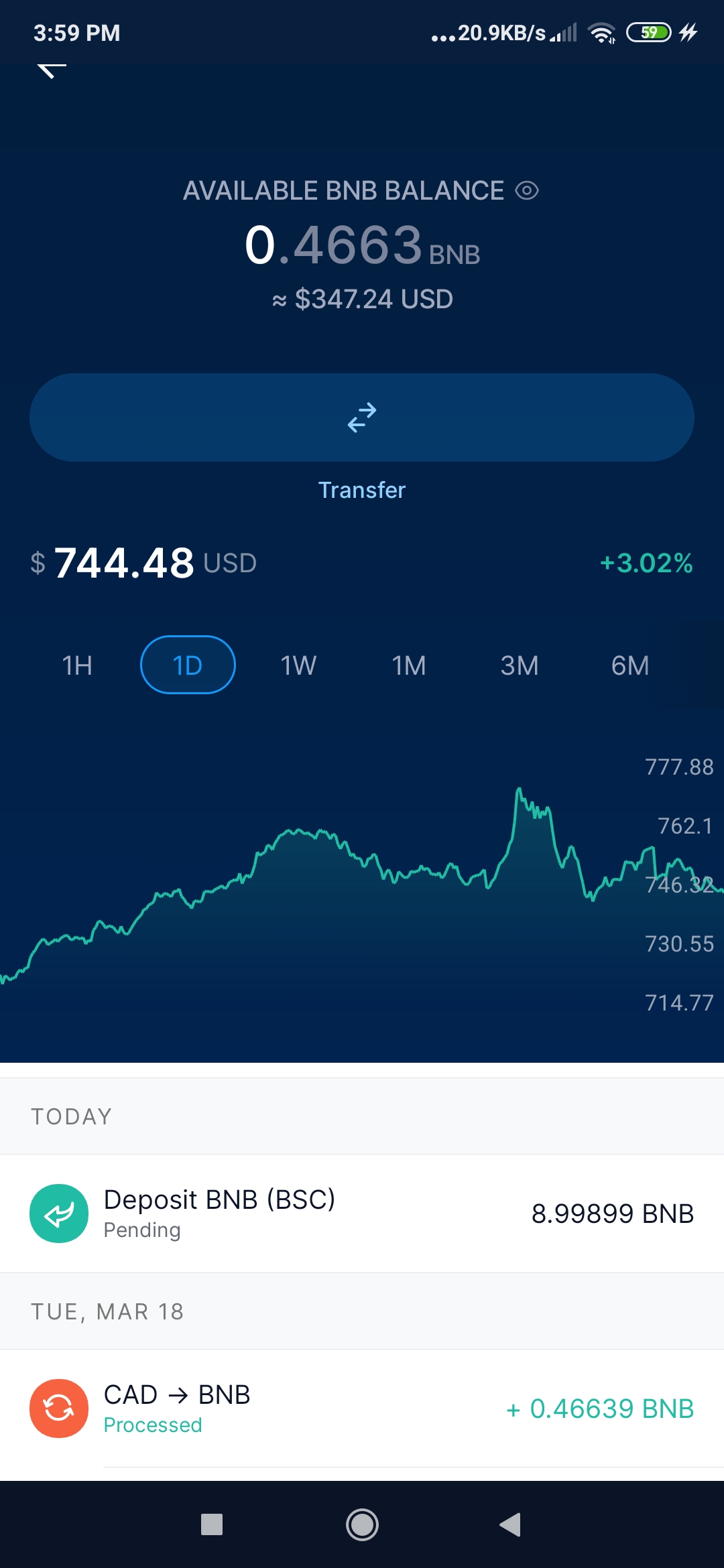Open recent apps from the navigation bar
The image size is (724, 1568).
(x=212, y=1525)
